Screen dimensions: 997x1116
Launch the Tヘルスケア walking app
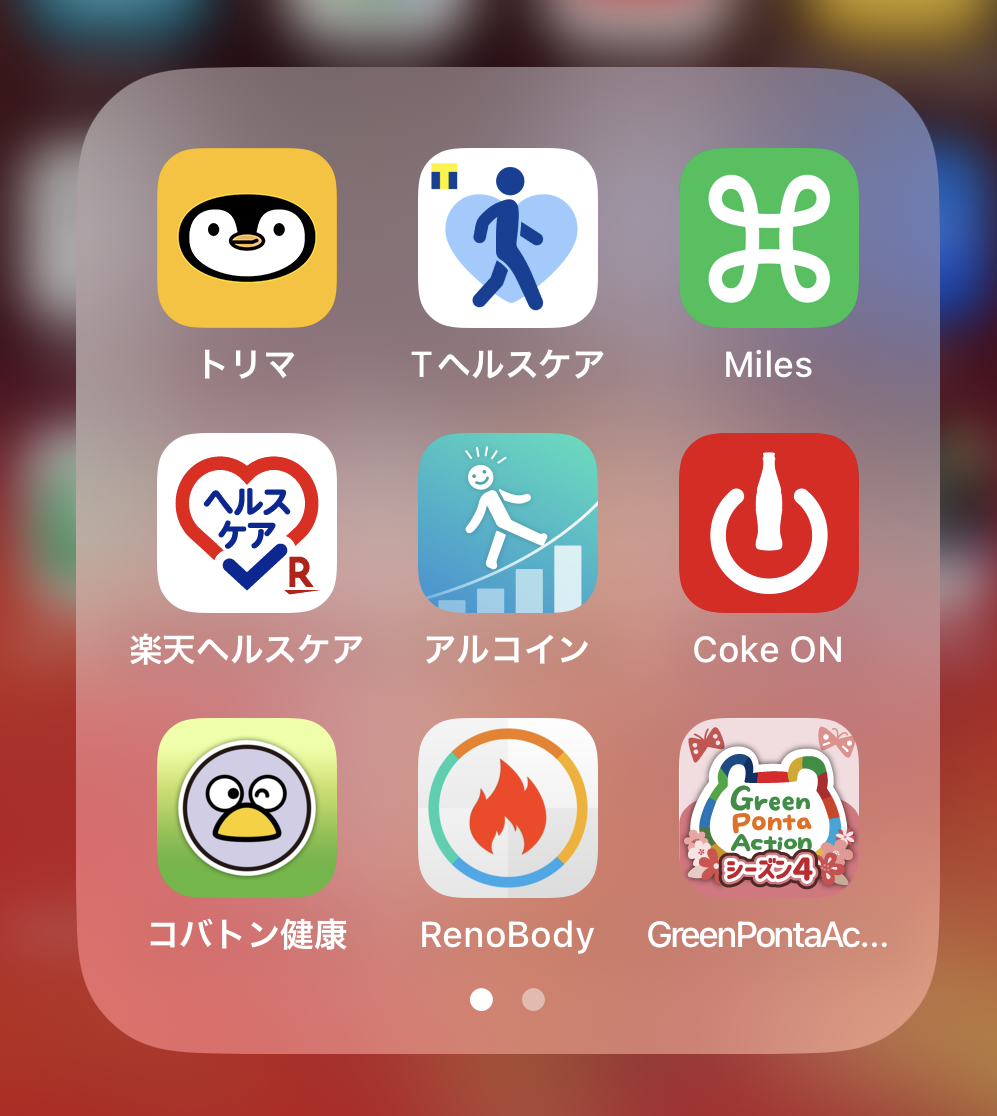click(507, 237)
